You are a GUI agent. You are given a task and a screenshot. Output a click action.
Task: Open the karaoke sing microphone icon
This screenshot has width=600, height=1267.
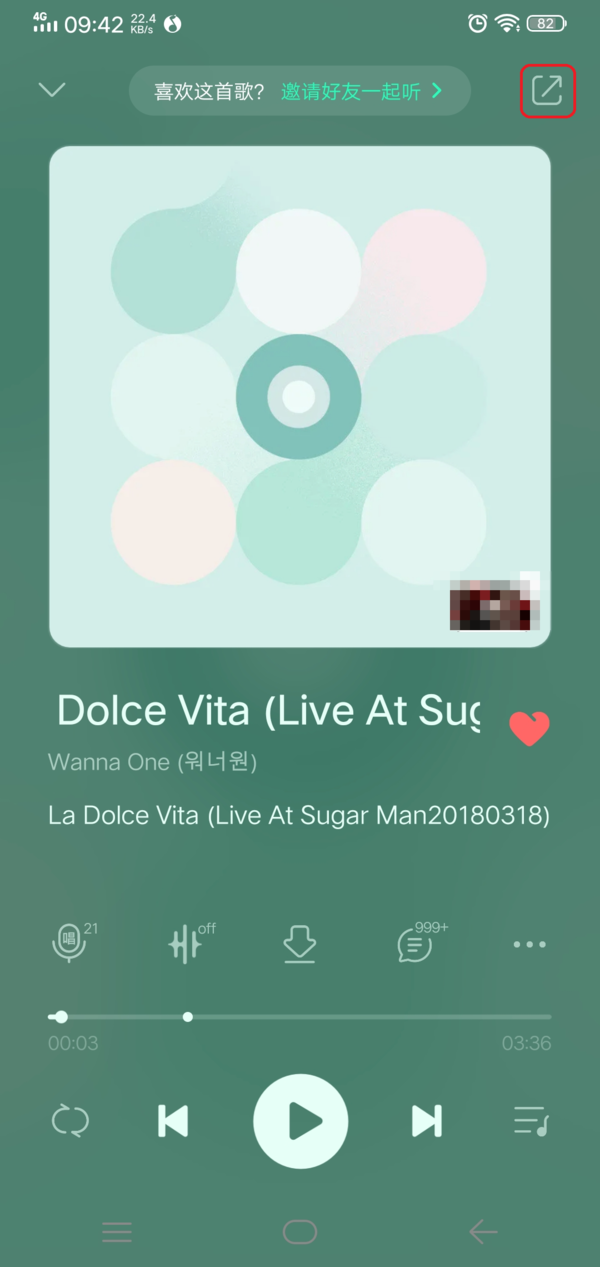70,943
